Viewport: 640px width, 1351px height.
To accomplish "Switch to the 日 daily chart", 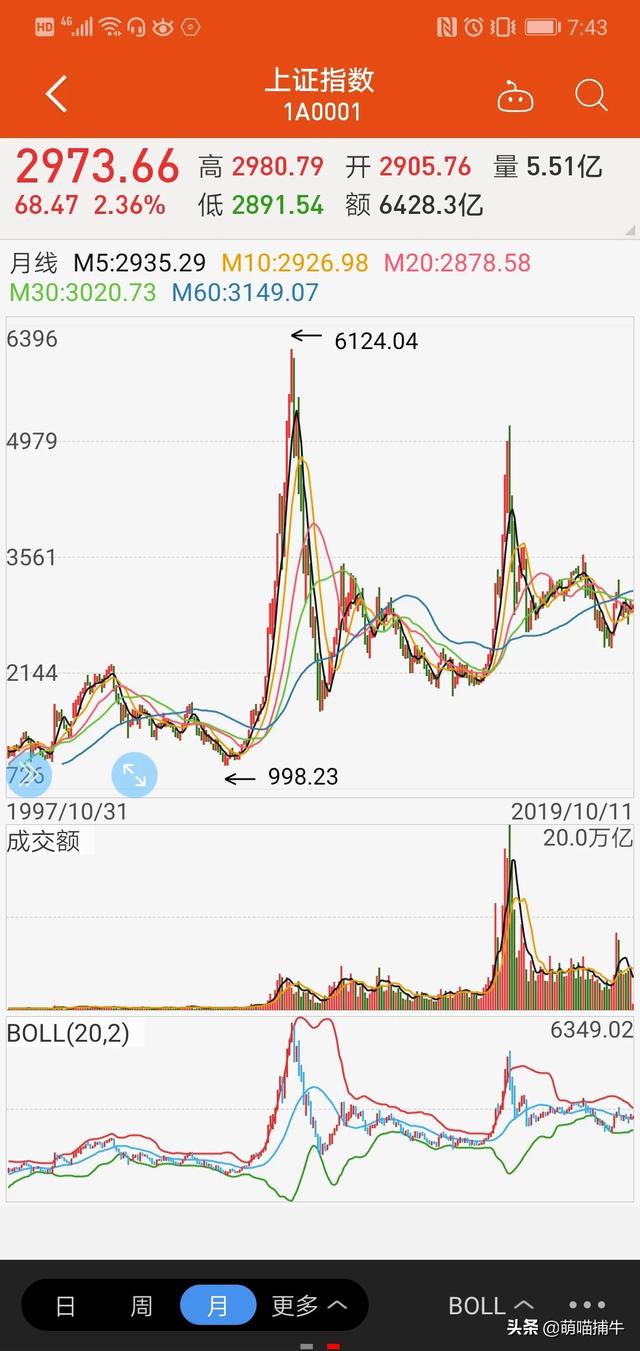I will pos(66,1305).
